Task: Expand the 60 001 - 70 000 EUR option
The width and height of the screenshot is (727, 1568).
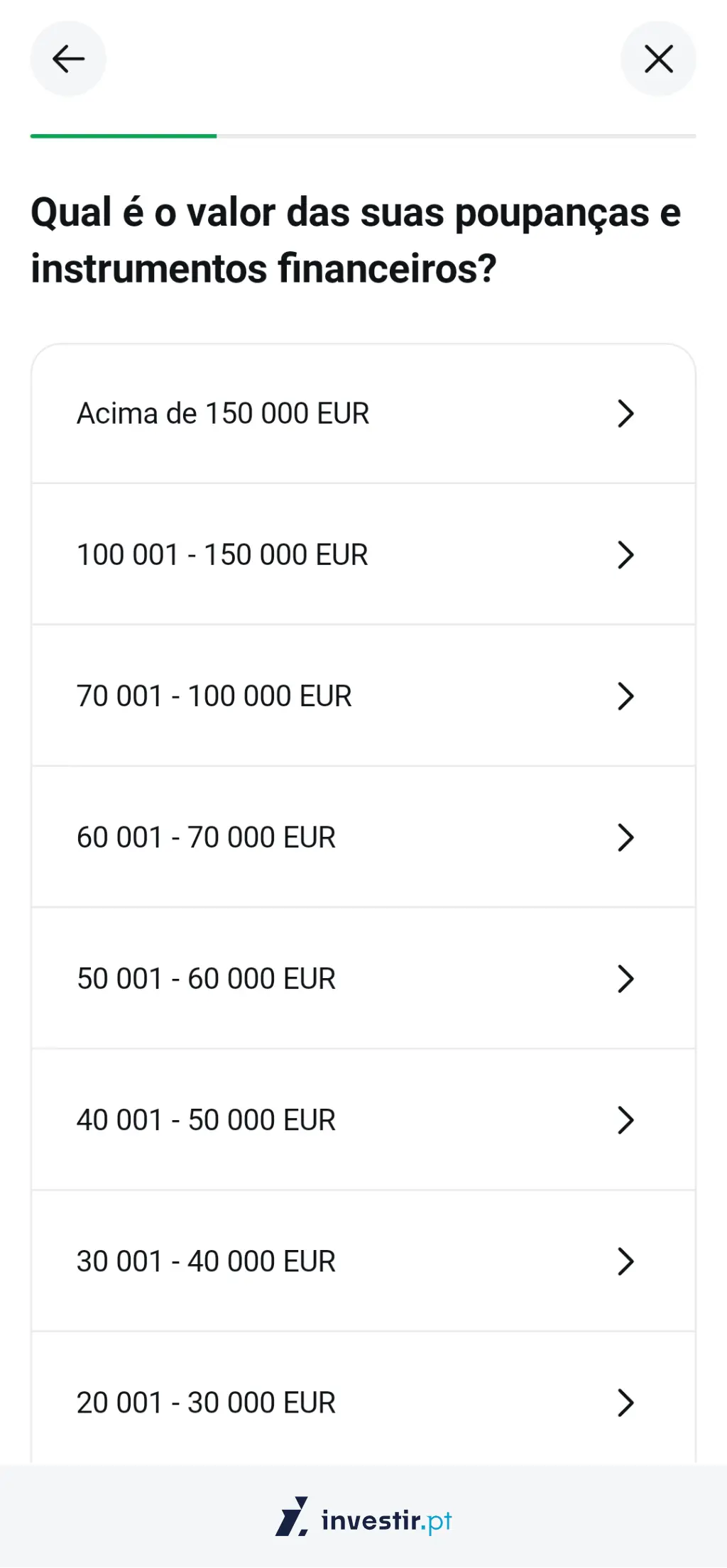Action: click(x=625, y=838)
